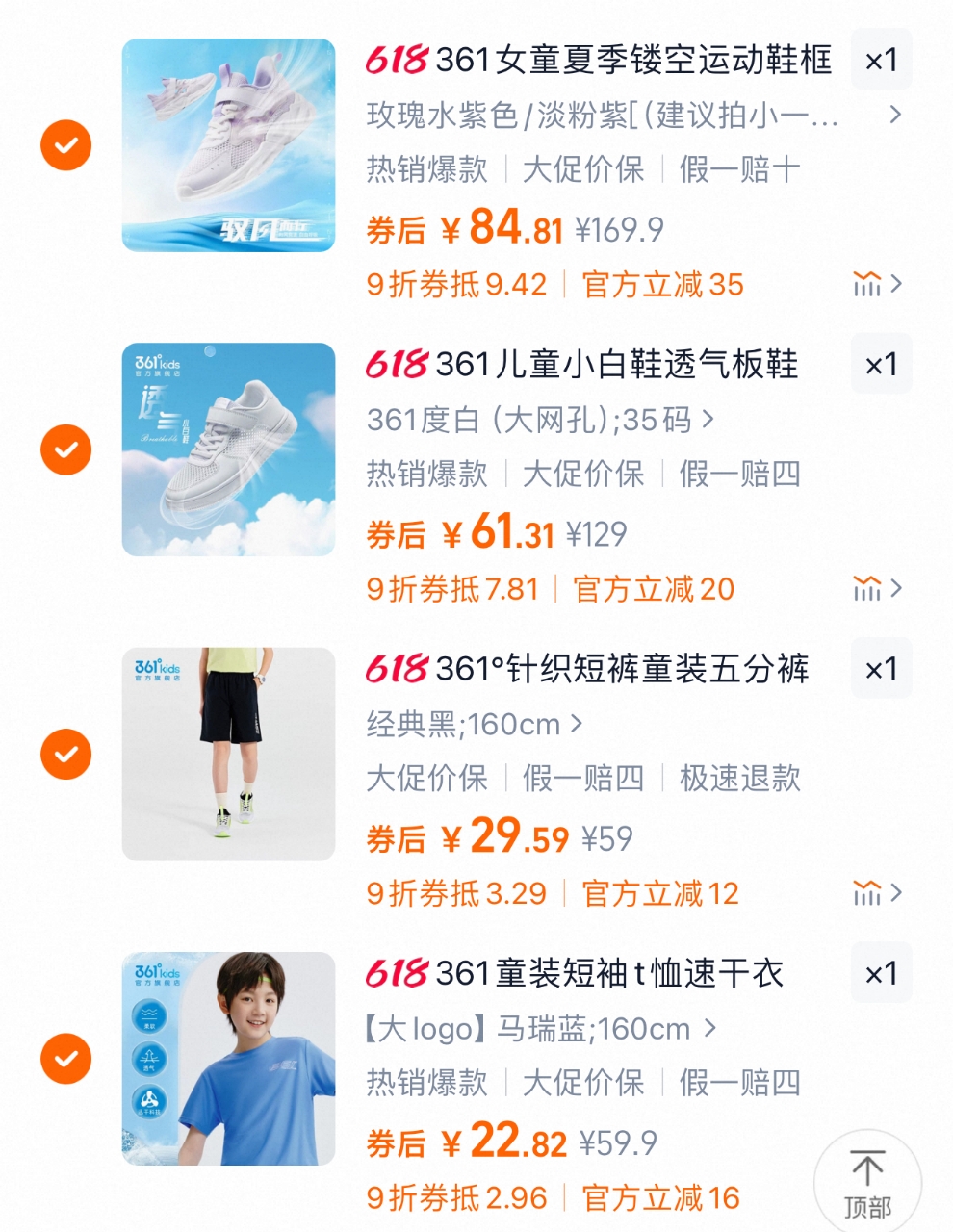Expand discount details for 官方立减35
Image resolution: width=953 pixels, height=1232 pixels.
click(877, 284)
